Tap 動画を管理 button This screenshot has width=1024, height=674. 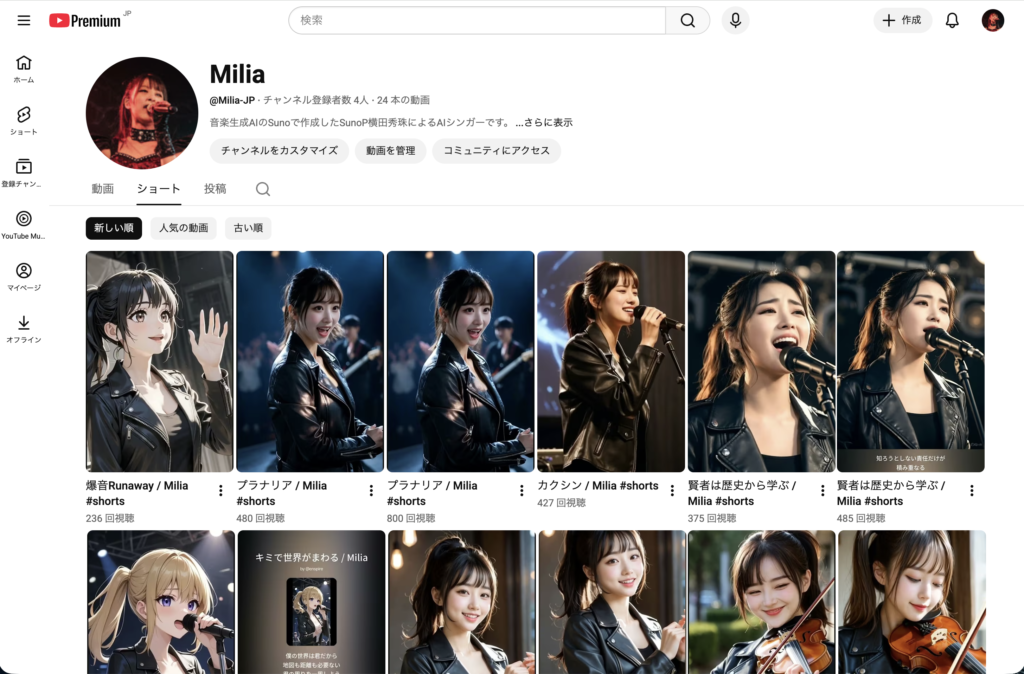coord(390,151)
